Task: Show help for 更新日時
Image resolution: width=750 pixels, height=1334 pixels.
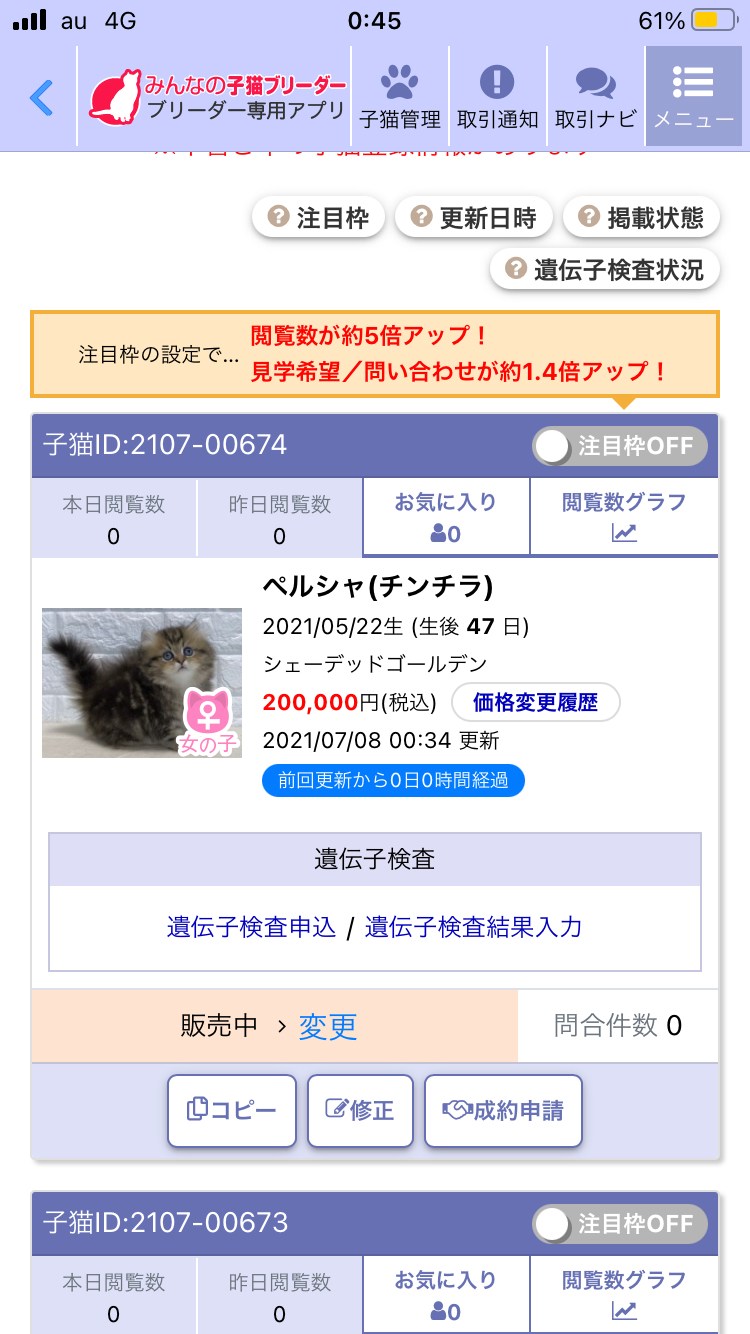Action: pos(474,218)
